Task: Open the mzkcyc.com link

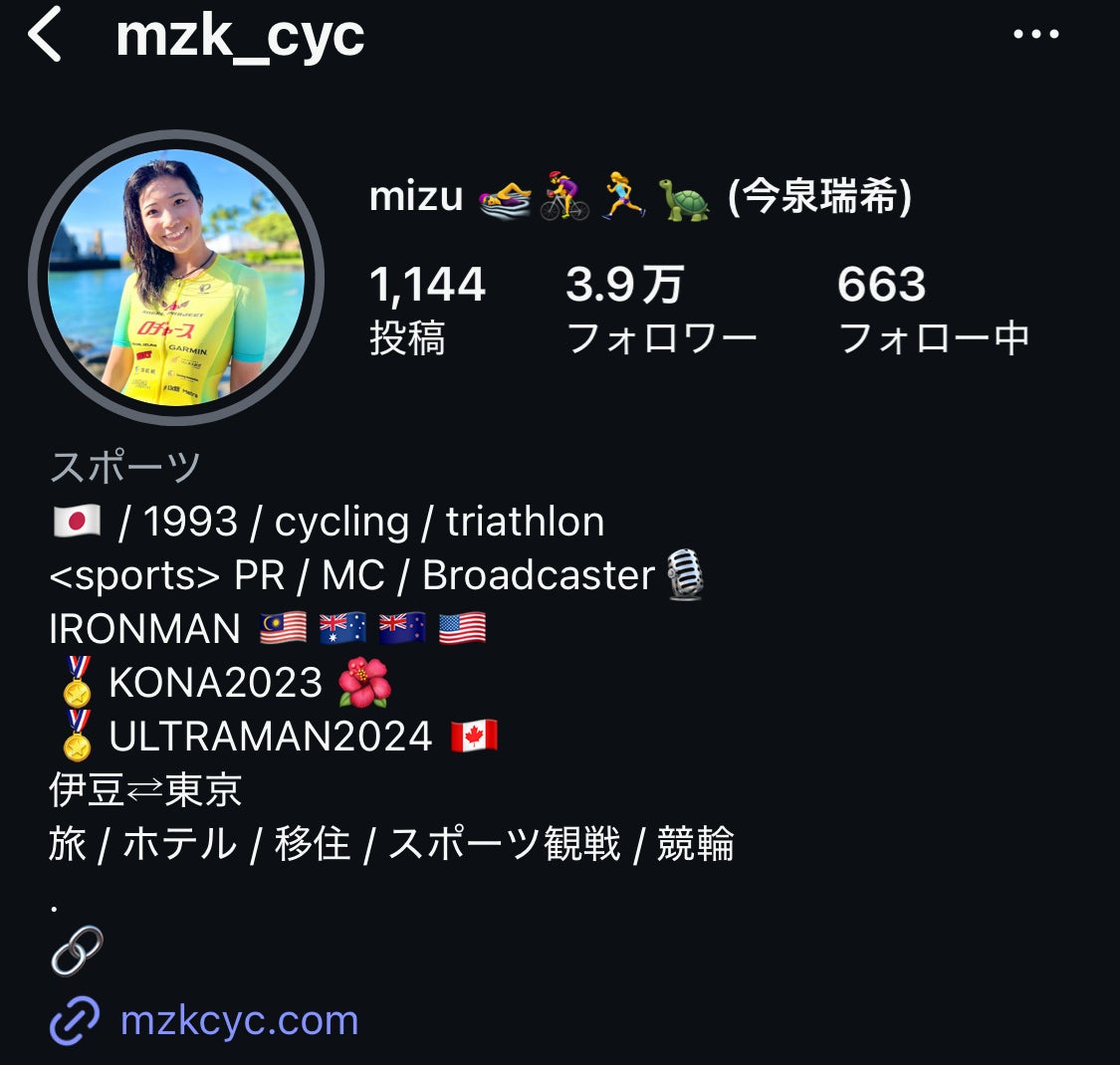Action: point(238,1020)
